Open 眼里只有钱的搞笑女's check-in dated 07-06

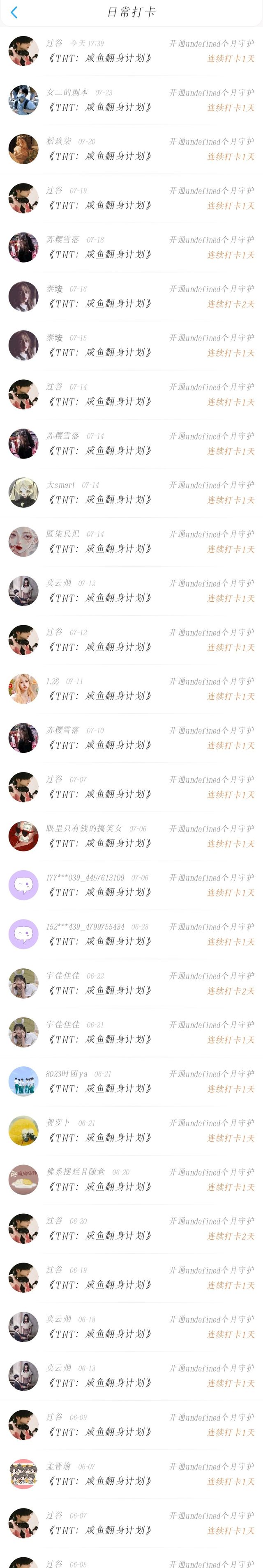[131, 837]
